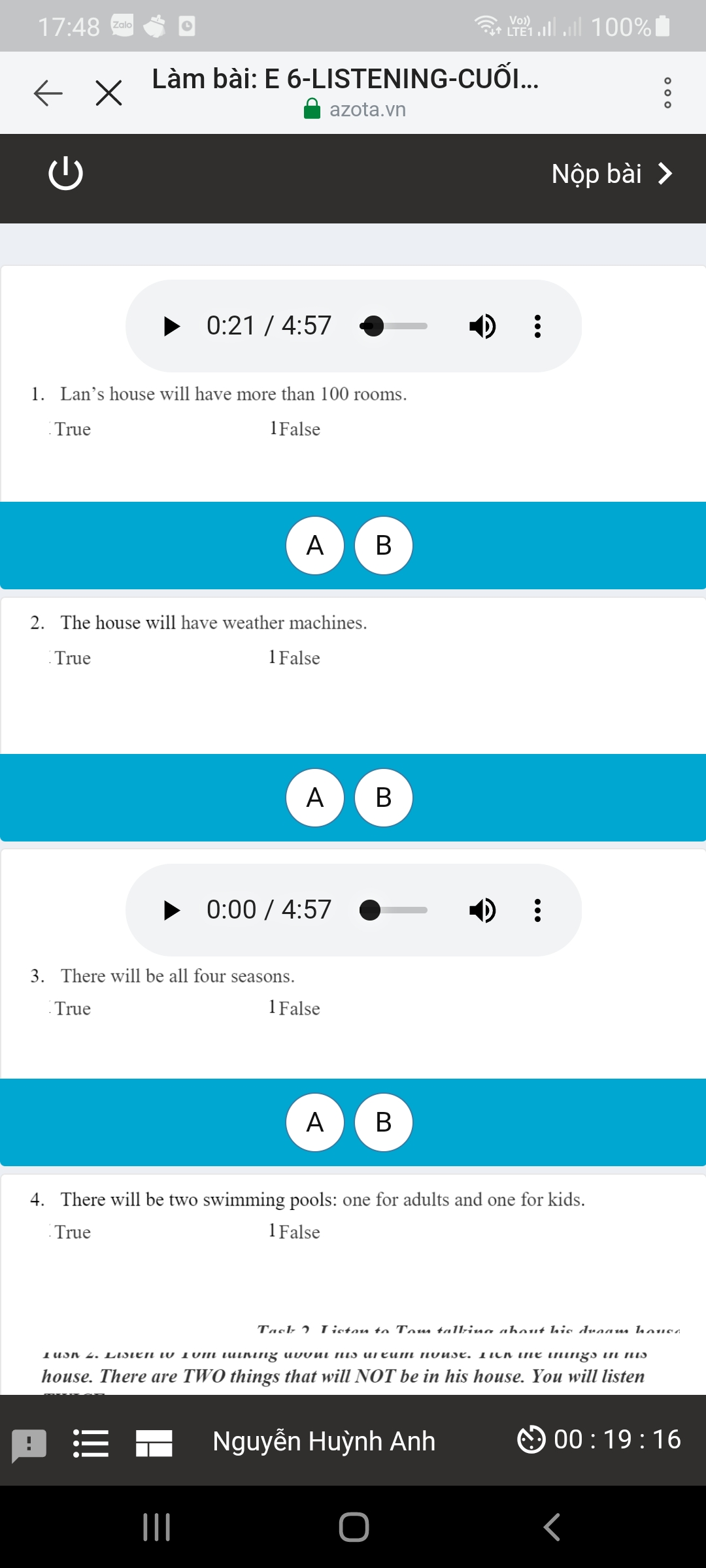Tap the power icon to exit the test

66,174
